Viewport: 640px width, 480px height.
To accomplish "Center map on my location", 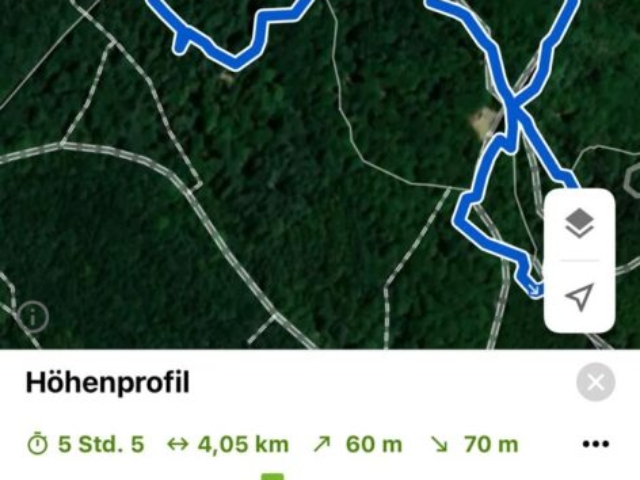I will tap(579, 297).
